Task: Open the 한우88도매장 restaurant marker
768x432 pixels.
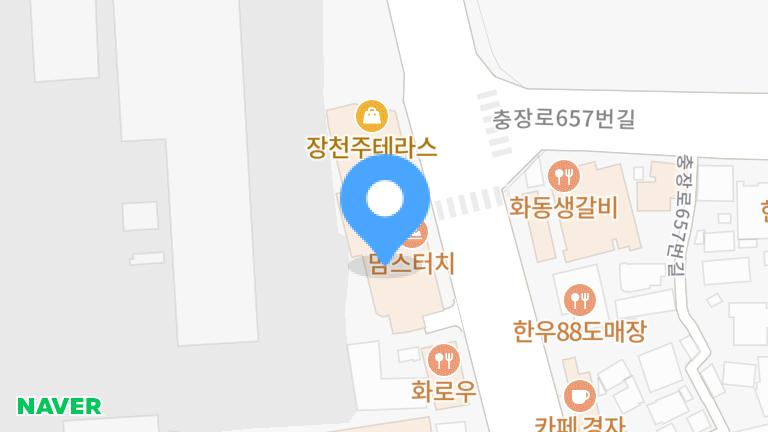Action: pyautogui.click(x=579, y=299)
